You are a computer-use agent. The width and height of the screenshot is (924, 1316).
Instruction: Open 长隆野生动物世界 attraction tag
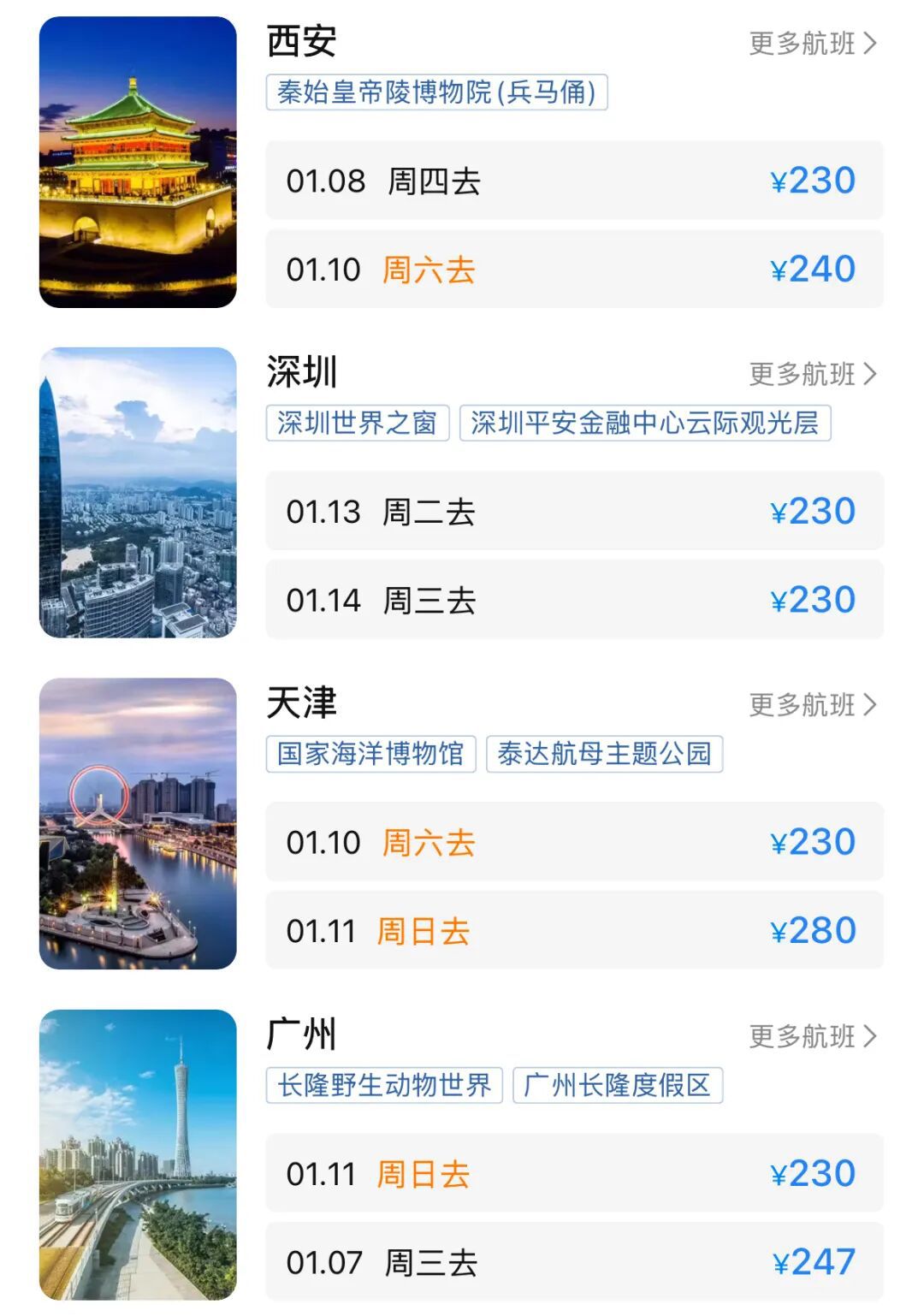[384, 1085]
